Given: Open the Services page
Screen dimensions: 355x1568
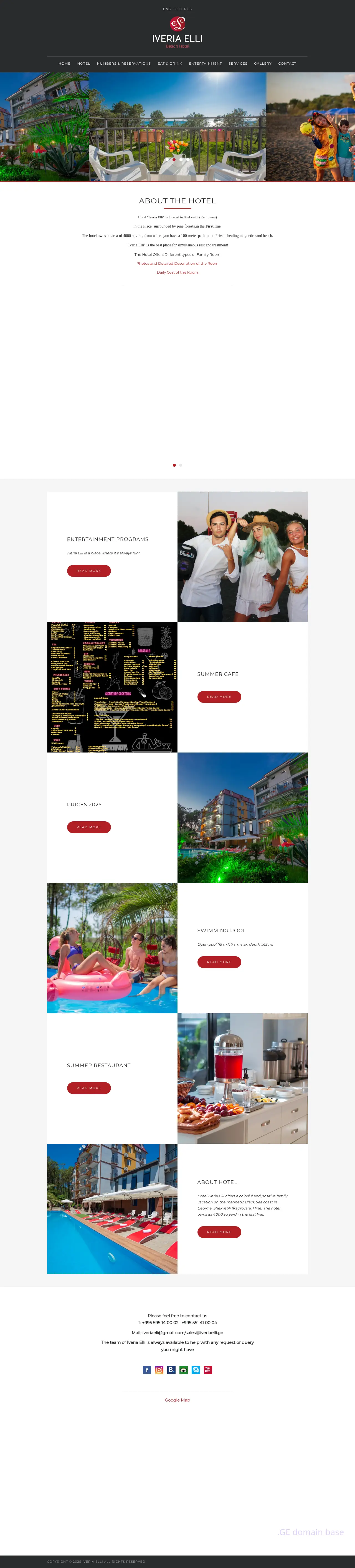Looking at the screenshot, I should point(237,63).
